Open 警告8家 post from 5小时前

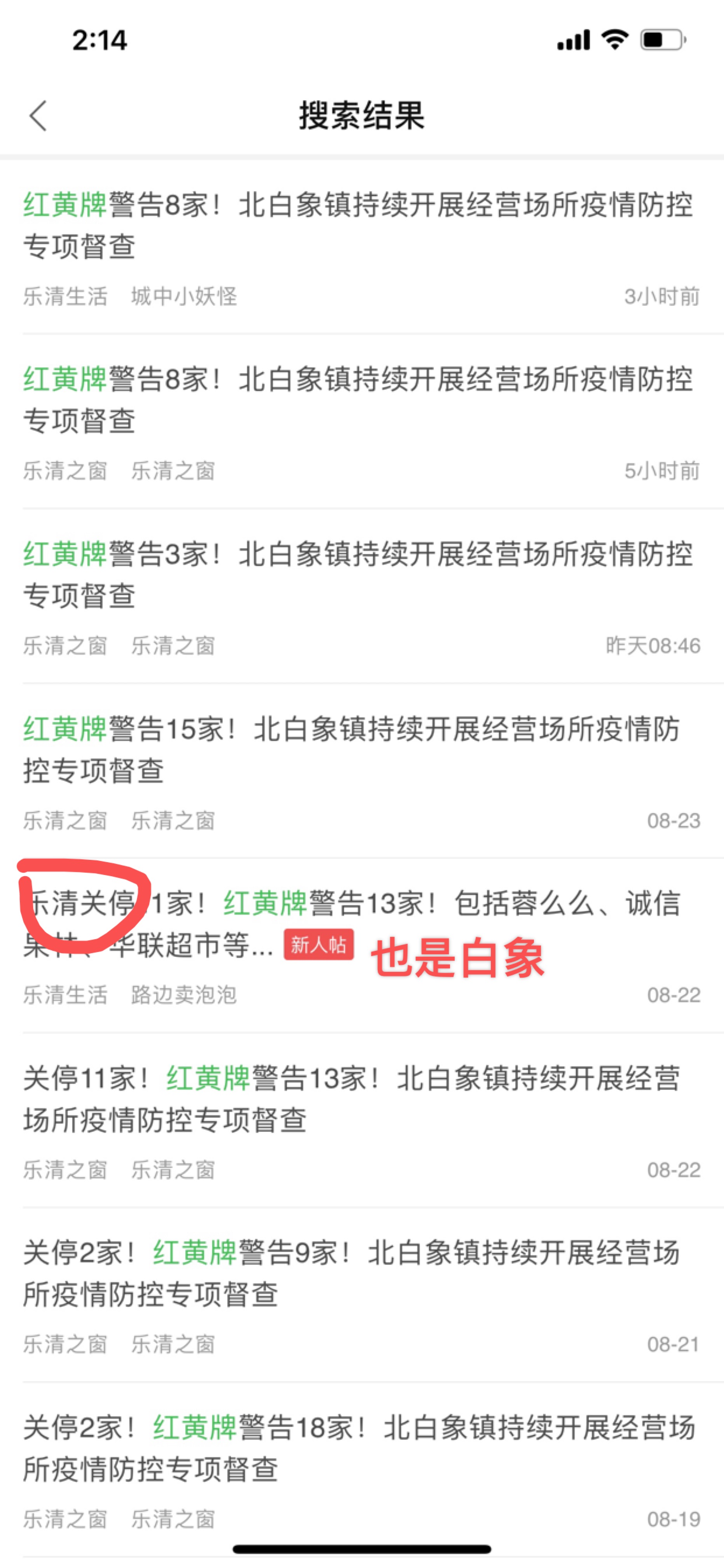pos(359,400)
